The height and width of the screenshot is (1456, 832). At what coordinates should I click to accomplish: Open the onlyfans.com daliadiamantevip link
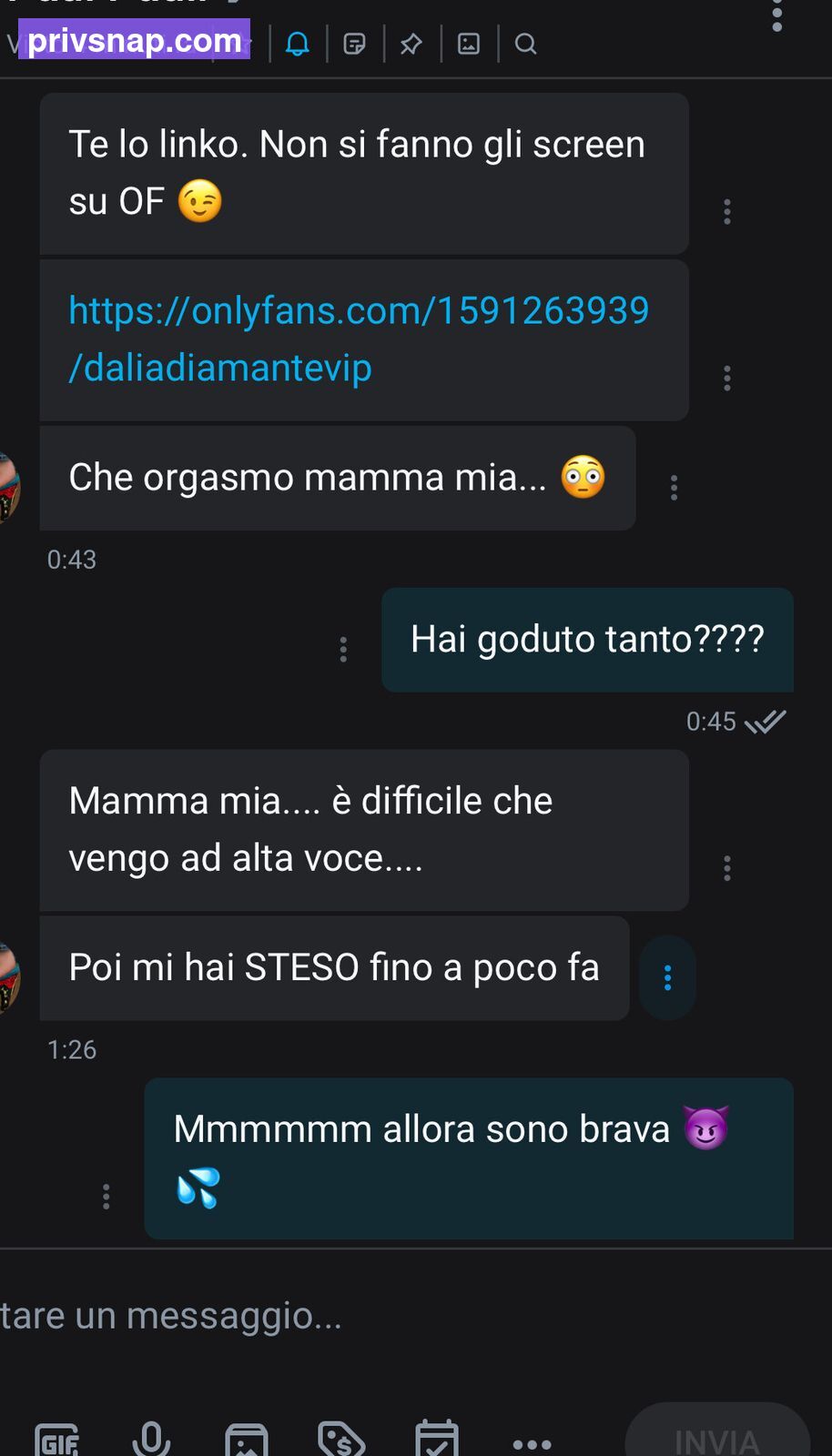click(x=359, y=339)
